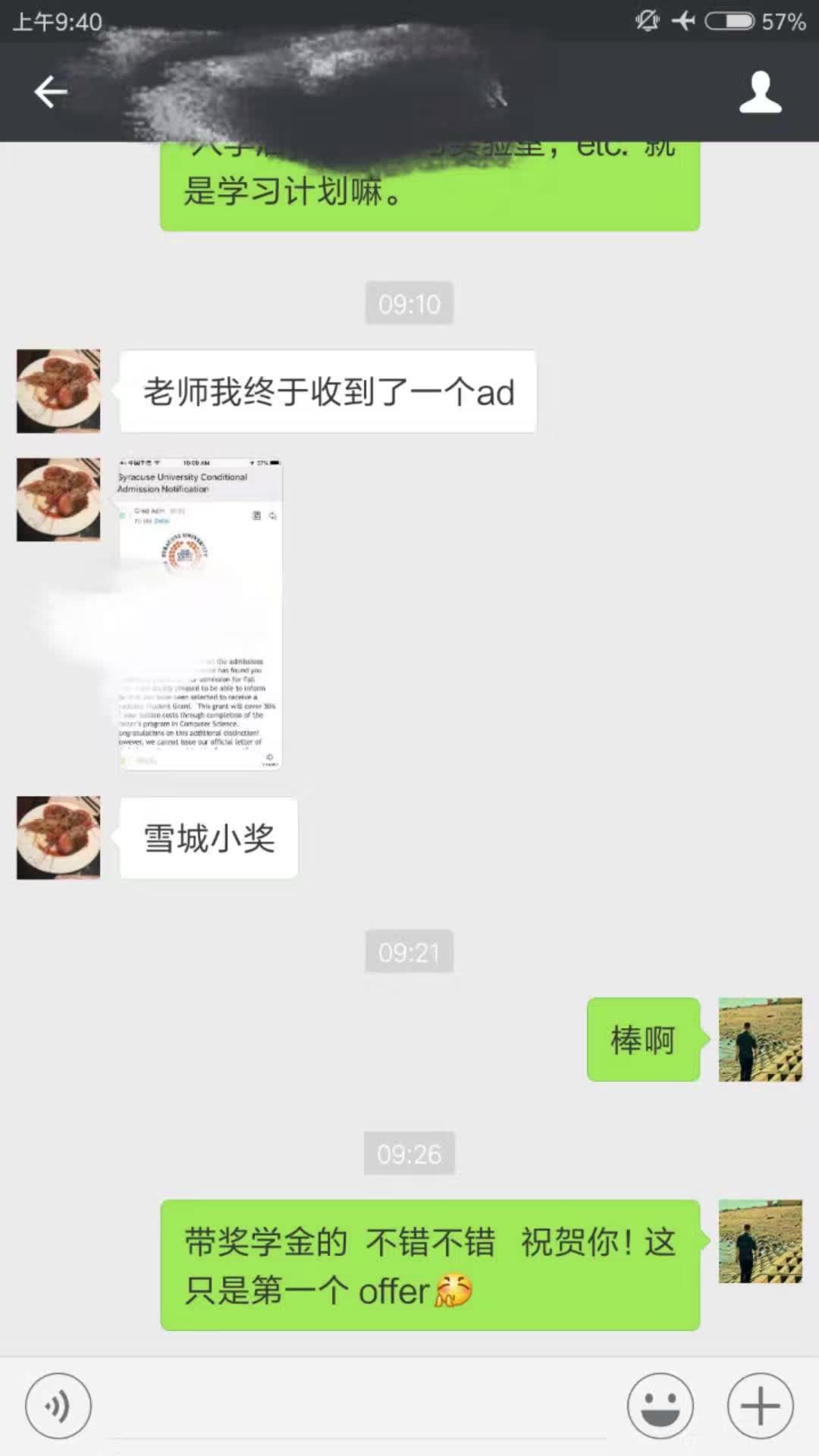Viewport: 819px width, 1456px height.
Task: Open the sender's avatar beside 雪城小奖
Action: point(58,837)
